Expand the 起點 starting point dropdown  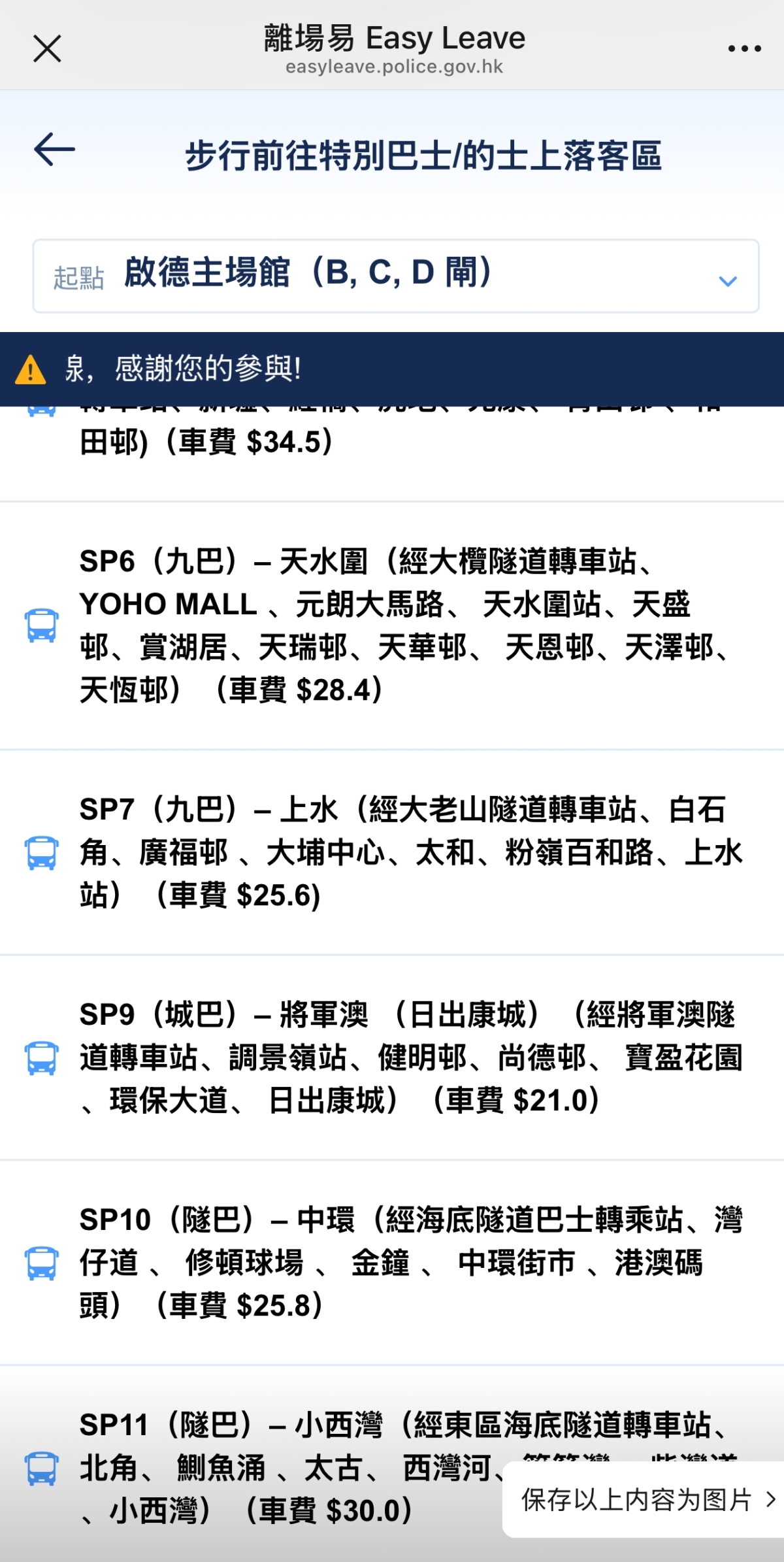396,276
